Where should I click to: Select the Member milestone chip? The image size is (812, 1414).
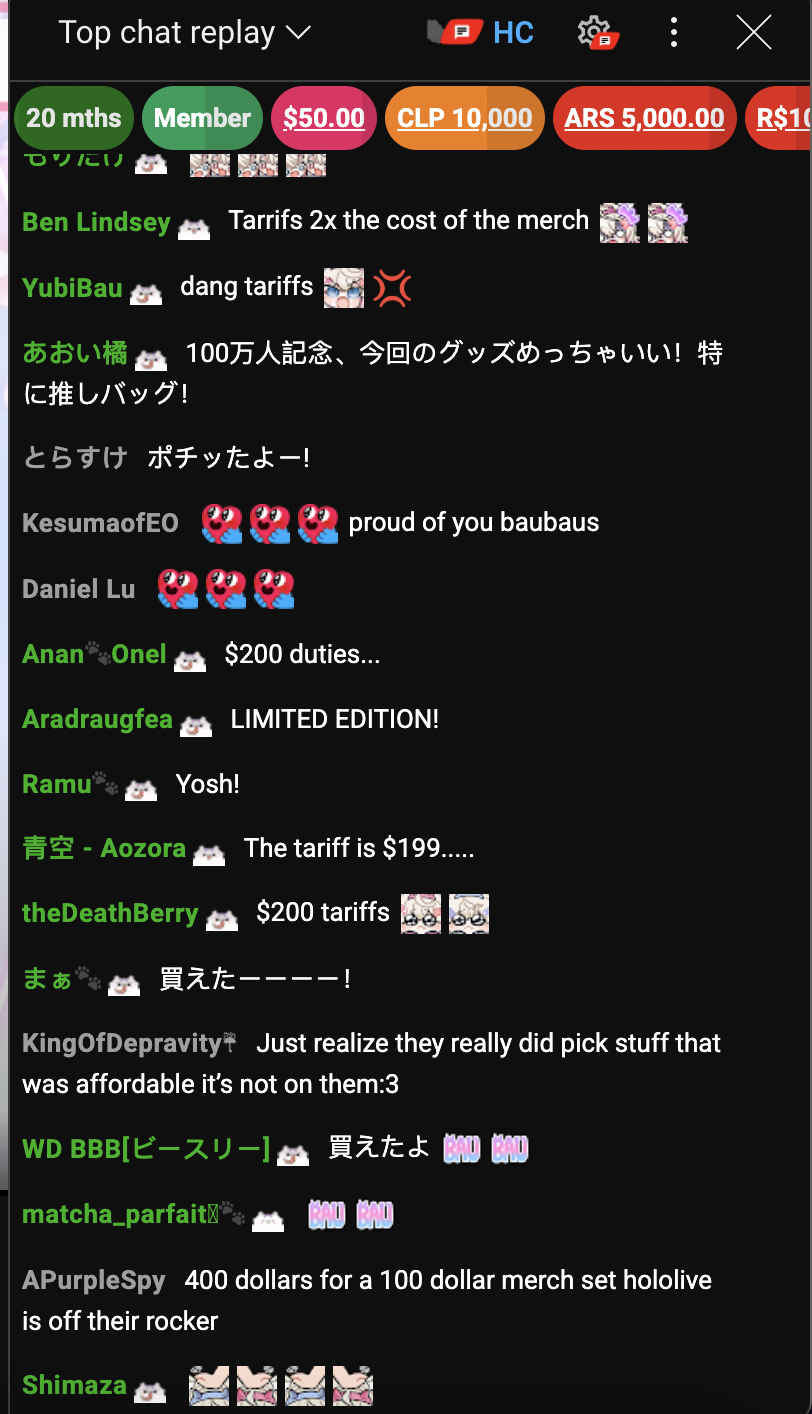coord(202,118)
